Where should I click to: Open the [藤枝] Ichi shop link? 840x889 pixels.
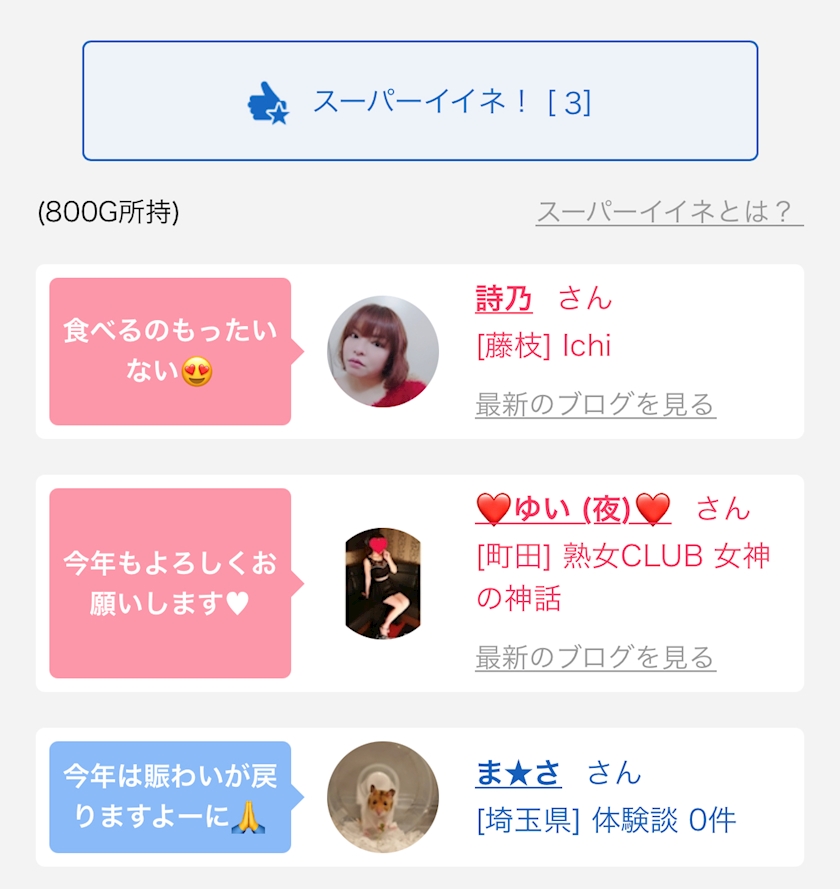[544, 345]
